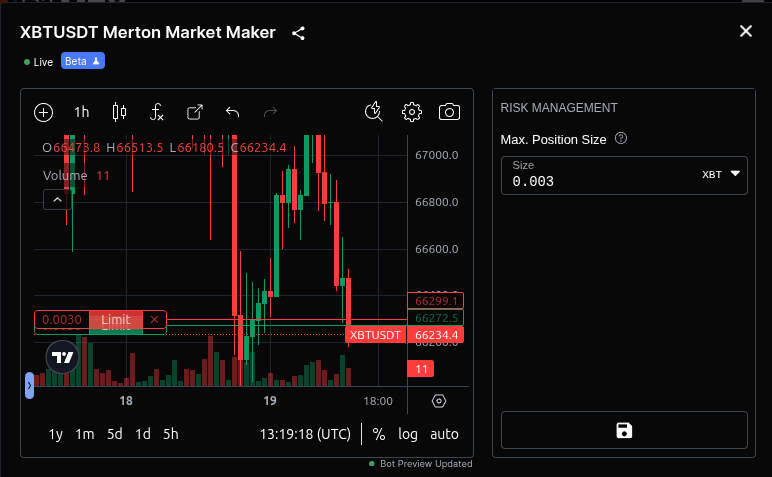Save the risk management settings

(x=624, y=430)
